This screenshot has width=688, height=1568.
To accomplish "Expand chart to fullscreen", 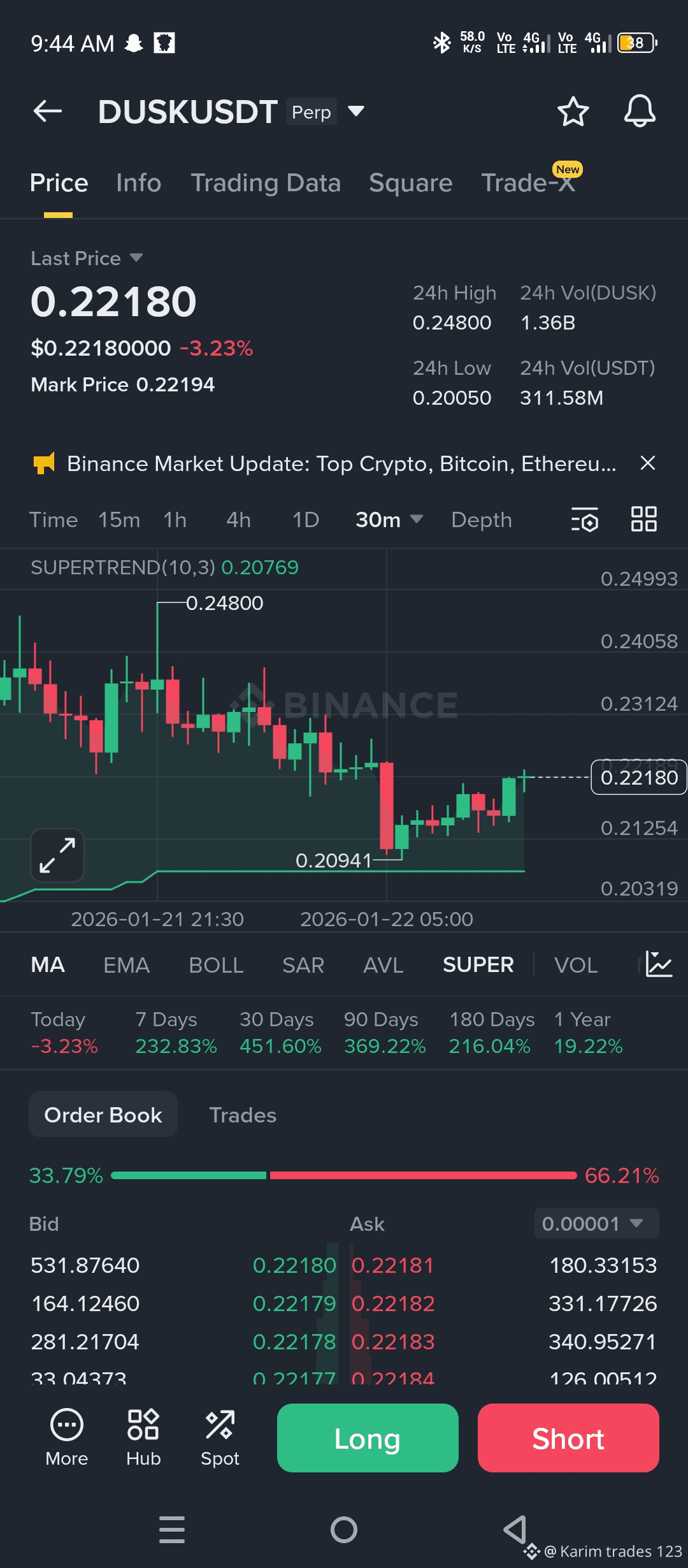I will pos(57,855).
